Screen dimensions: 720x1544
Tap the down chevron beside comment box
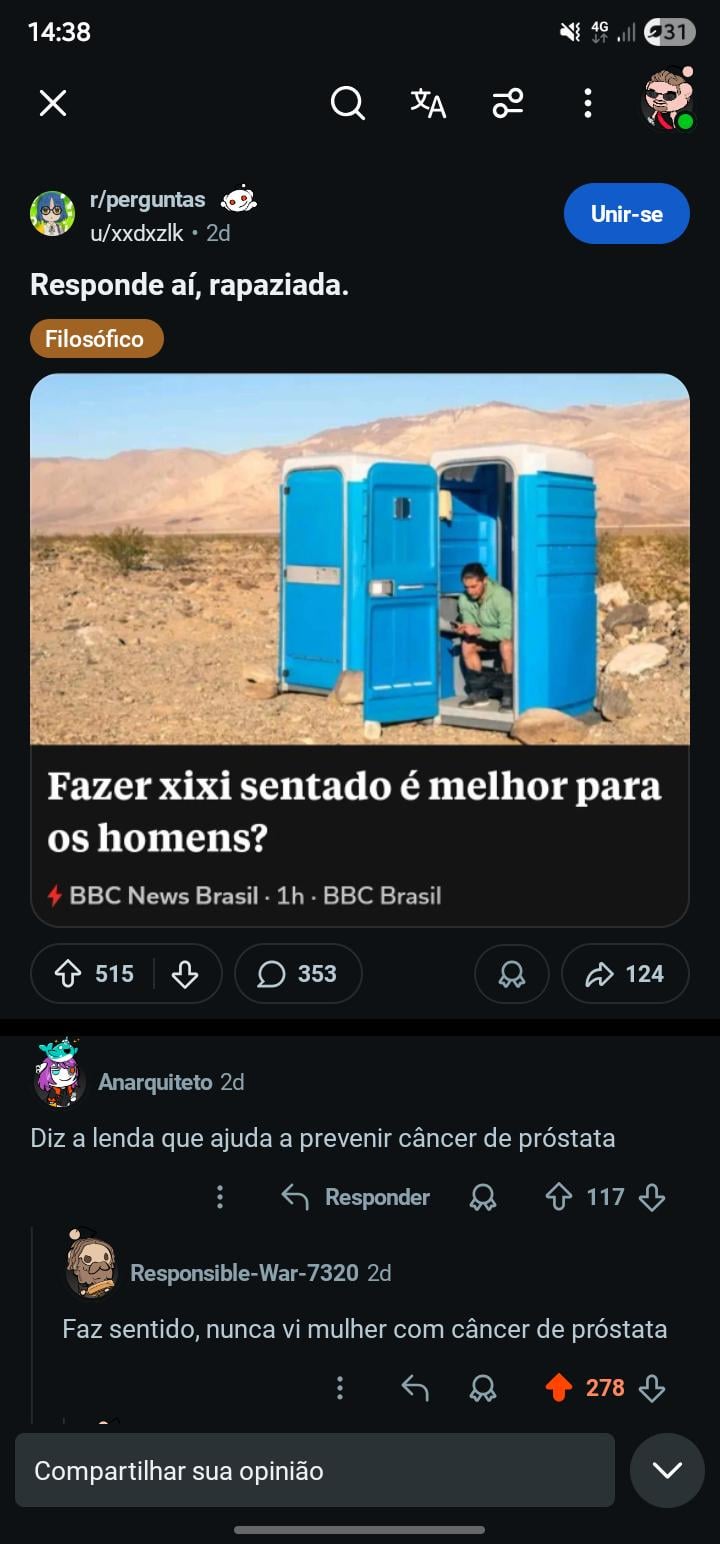click(667, 1471)
